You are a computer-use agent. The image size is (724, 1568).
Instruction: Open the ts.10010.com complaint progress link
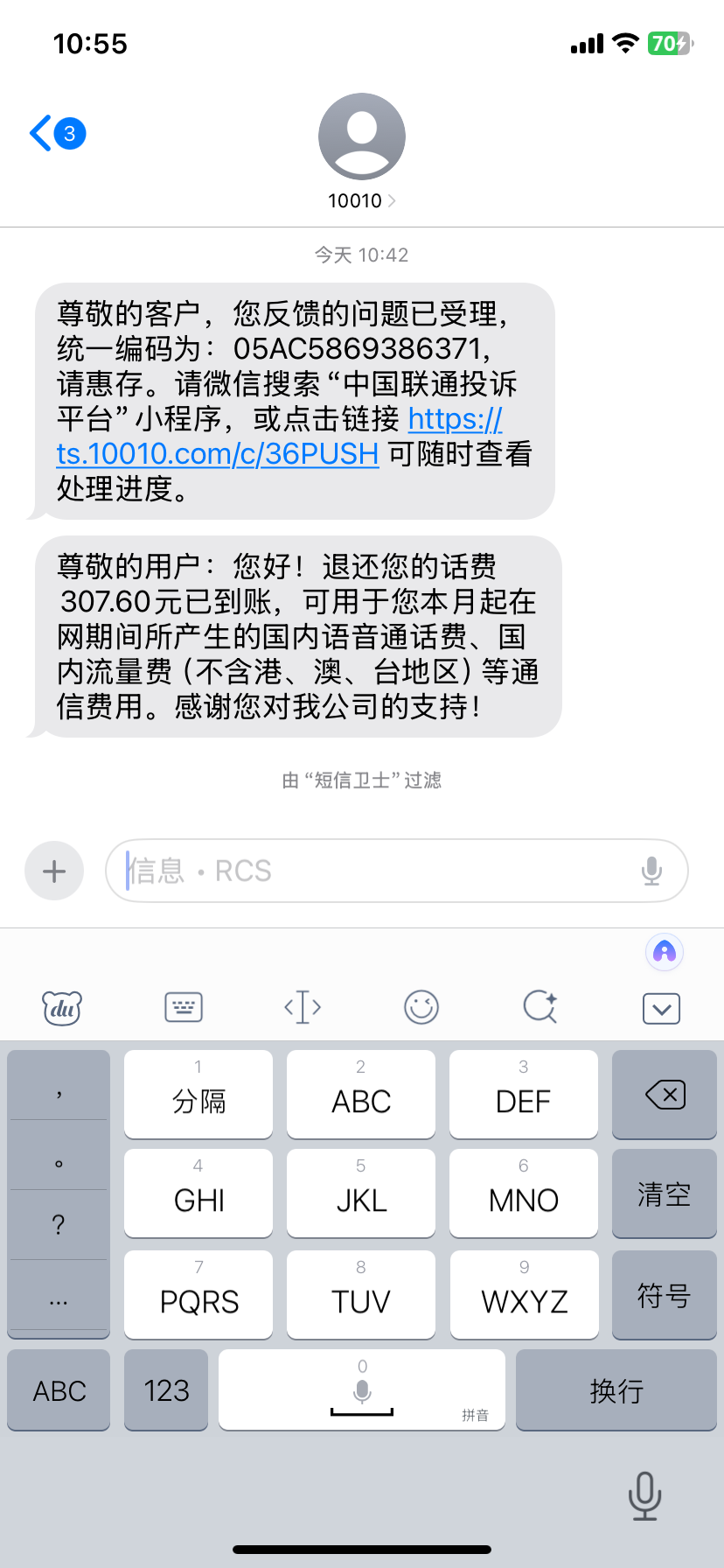point(280,437)
